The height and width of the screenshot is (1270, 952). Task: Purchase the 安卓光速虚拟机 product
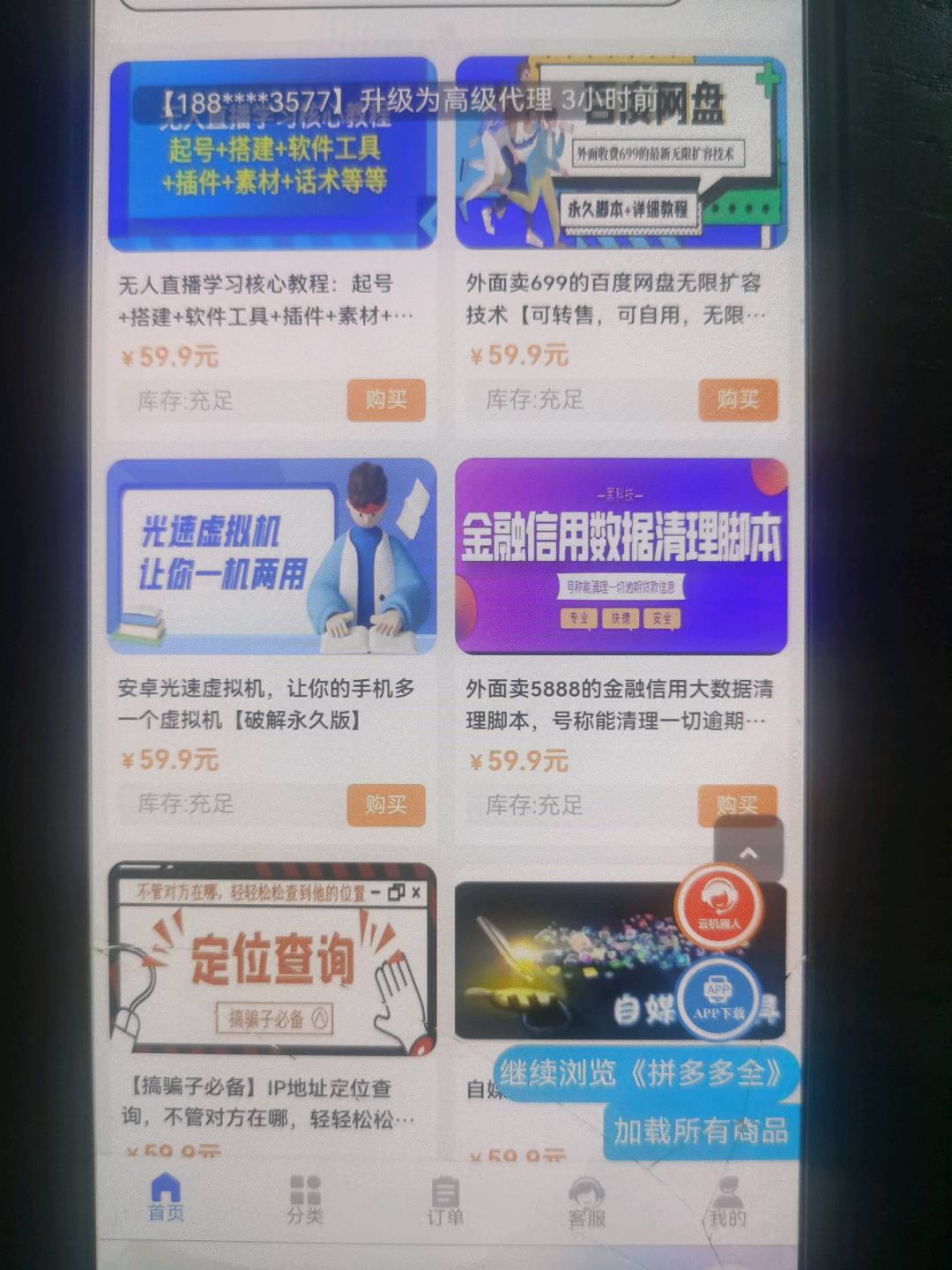pyautogui.click(x=386, y=804)
